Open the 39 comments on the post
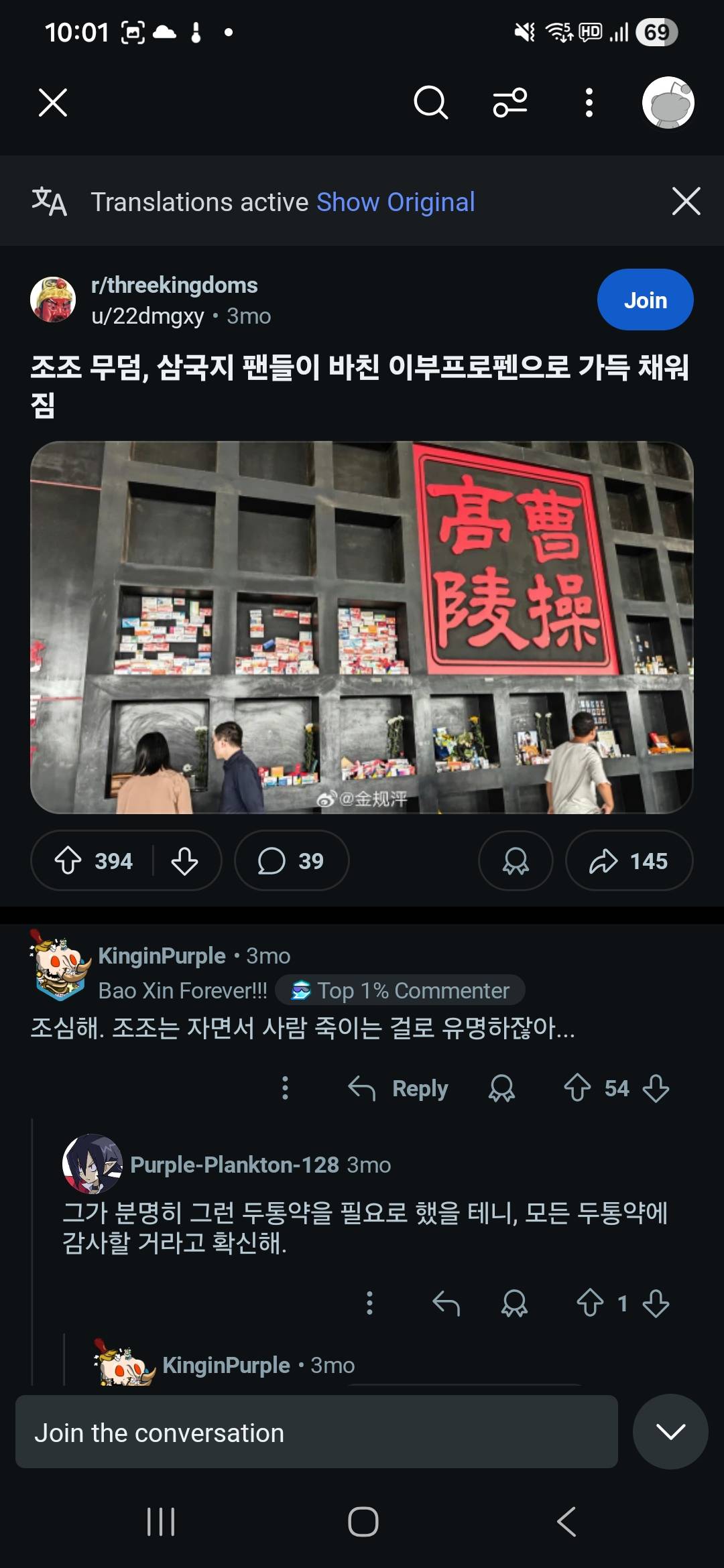 [x=292, y=860]
